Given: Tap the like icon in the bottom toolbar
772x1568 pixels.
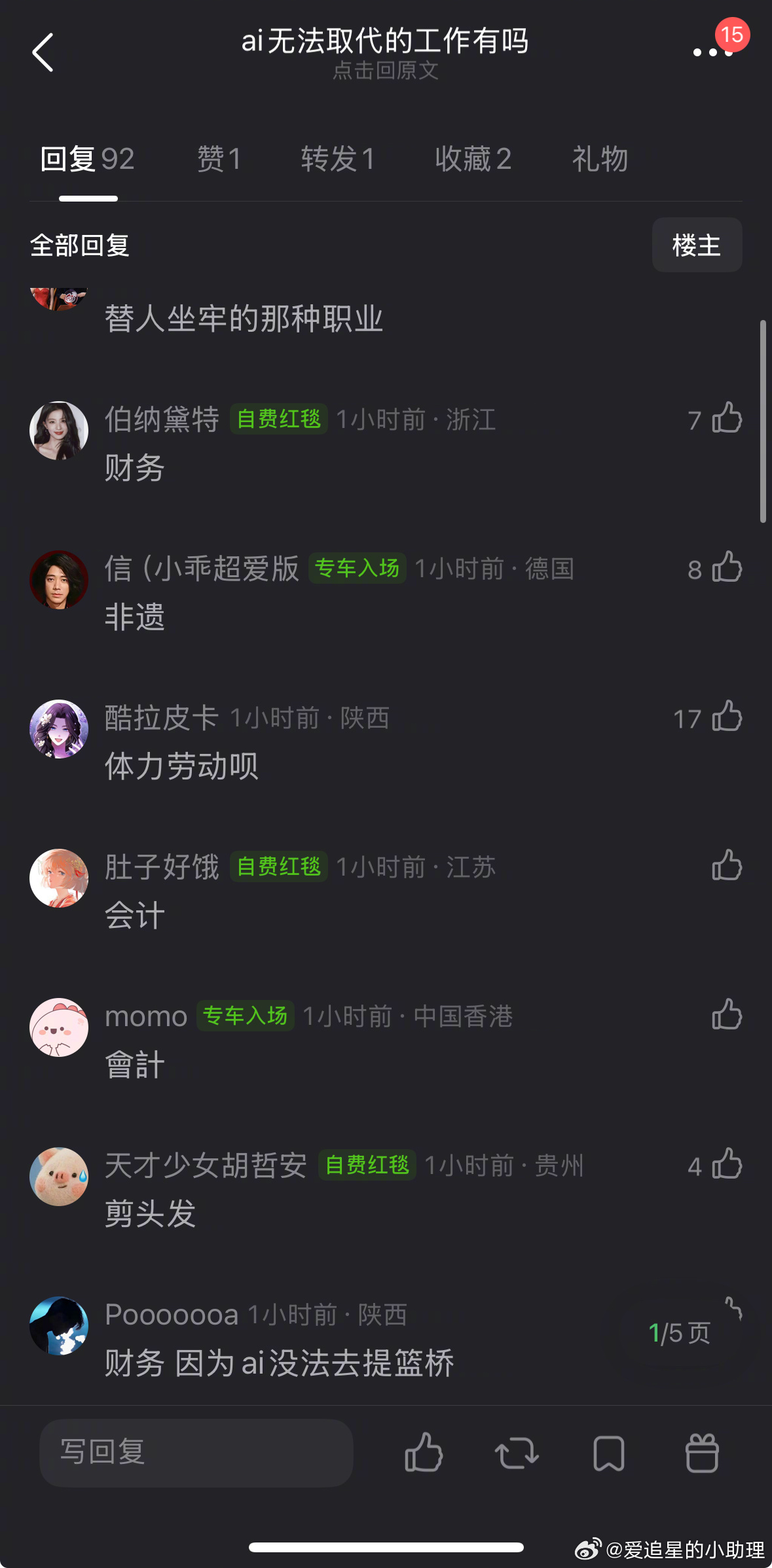Looking at the screenshot, I should pos(424,1453).
